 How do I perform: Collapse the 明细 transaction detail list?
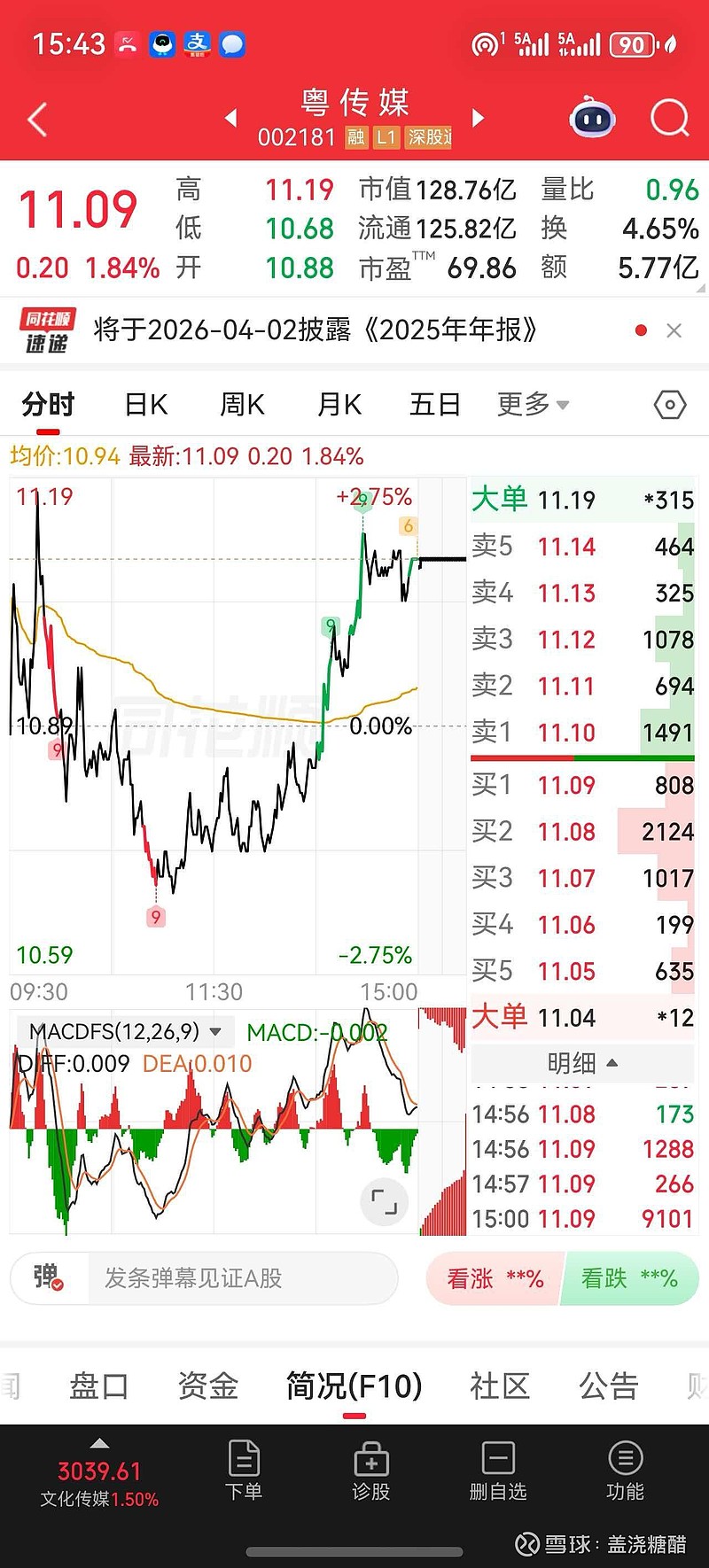pos(581,1063)
